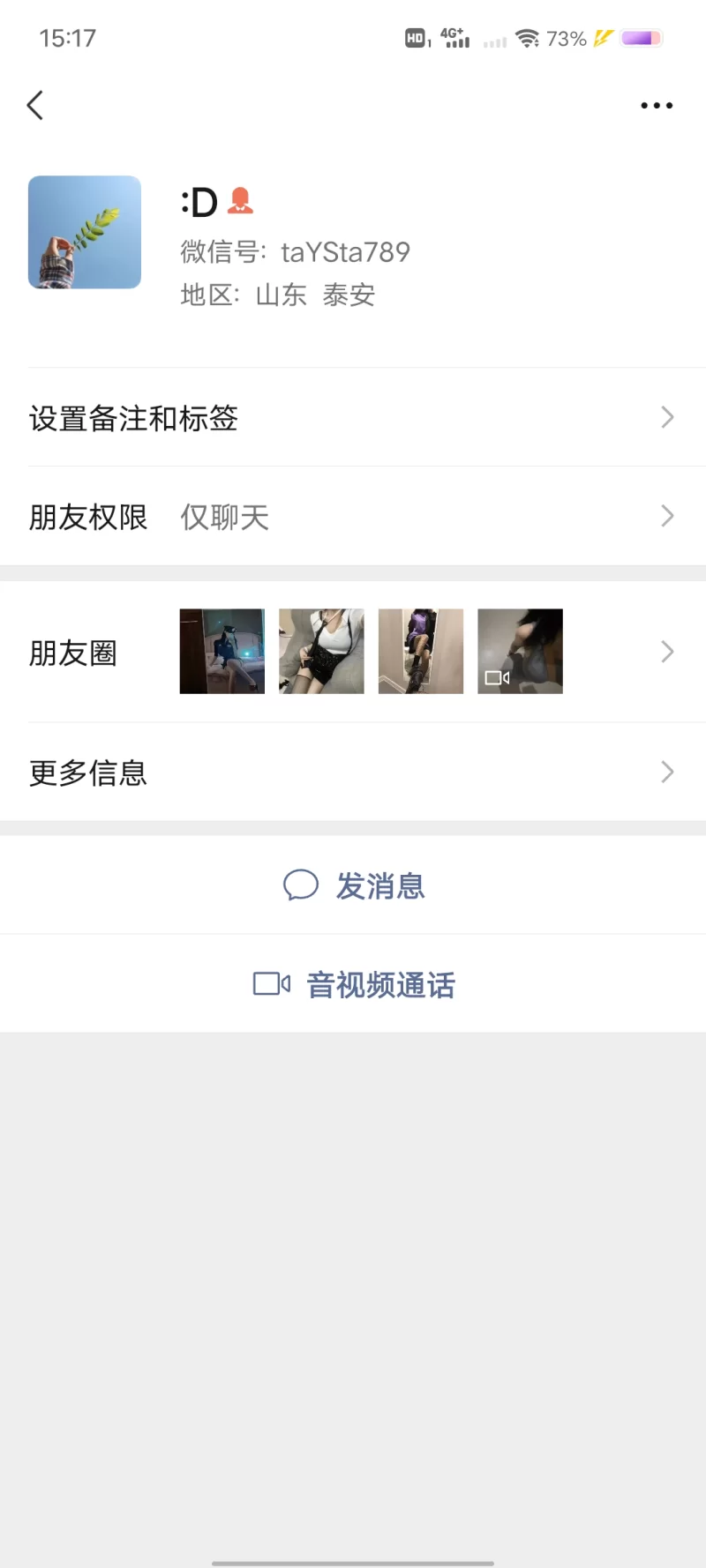Open the 更多信息 row

pos(353,773)
